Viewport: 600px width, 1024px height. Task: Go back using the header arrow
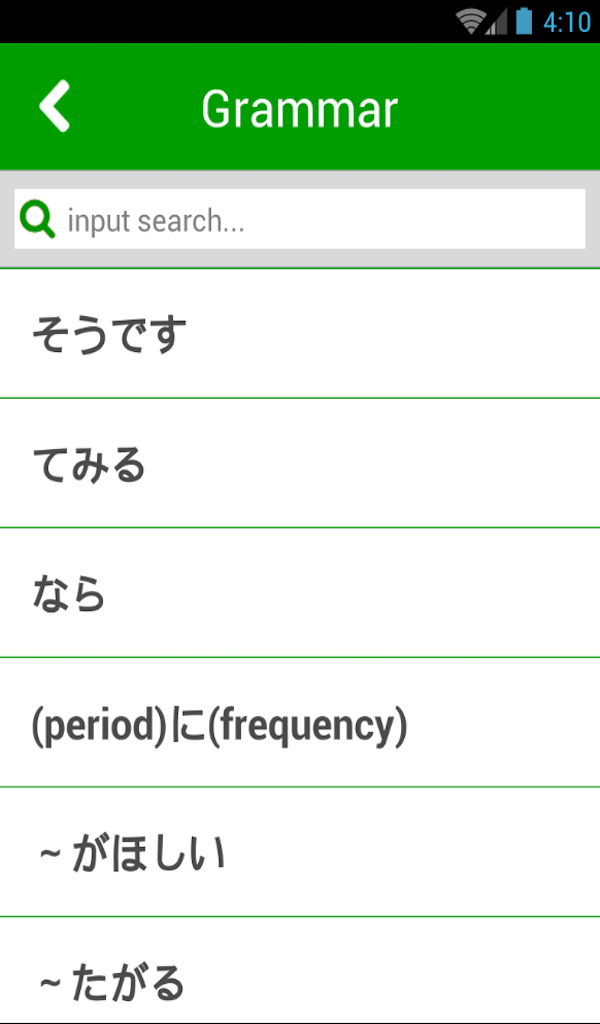(x=55, y=107)
